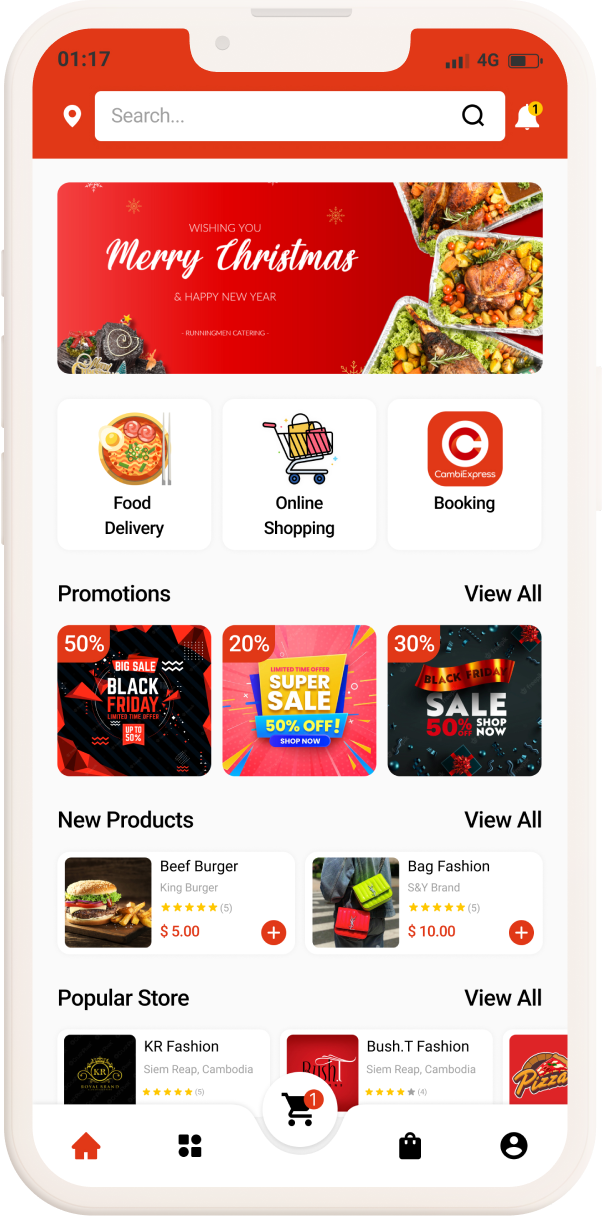Tap the location pin icon

pos(72,116)
